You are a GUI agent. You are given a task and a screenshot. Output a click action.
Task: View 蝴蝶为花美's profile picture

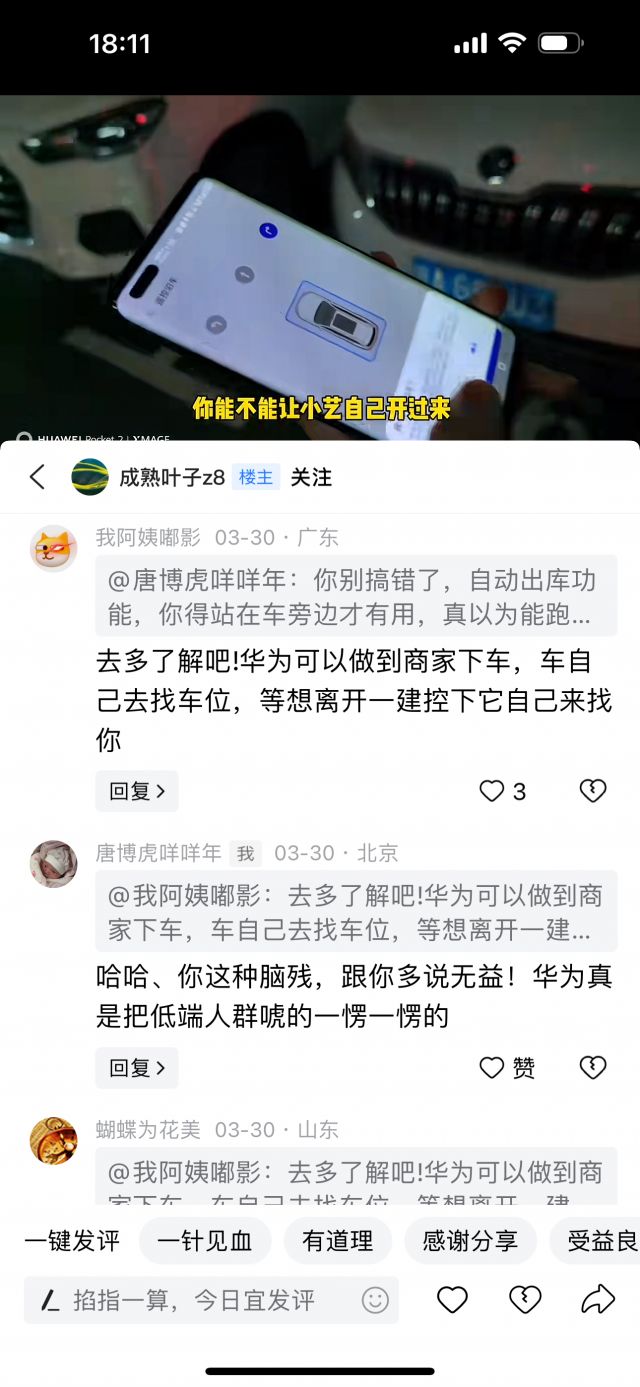(x=53, y=1141)
